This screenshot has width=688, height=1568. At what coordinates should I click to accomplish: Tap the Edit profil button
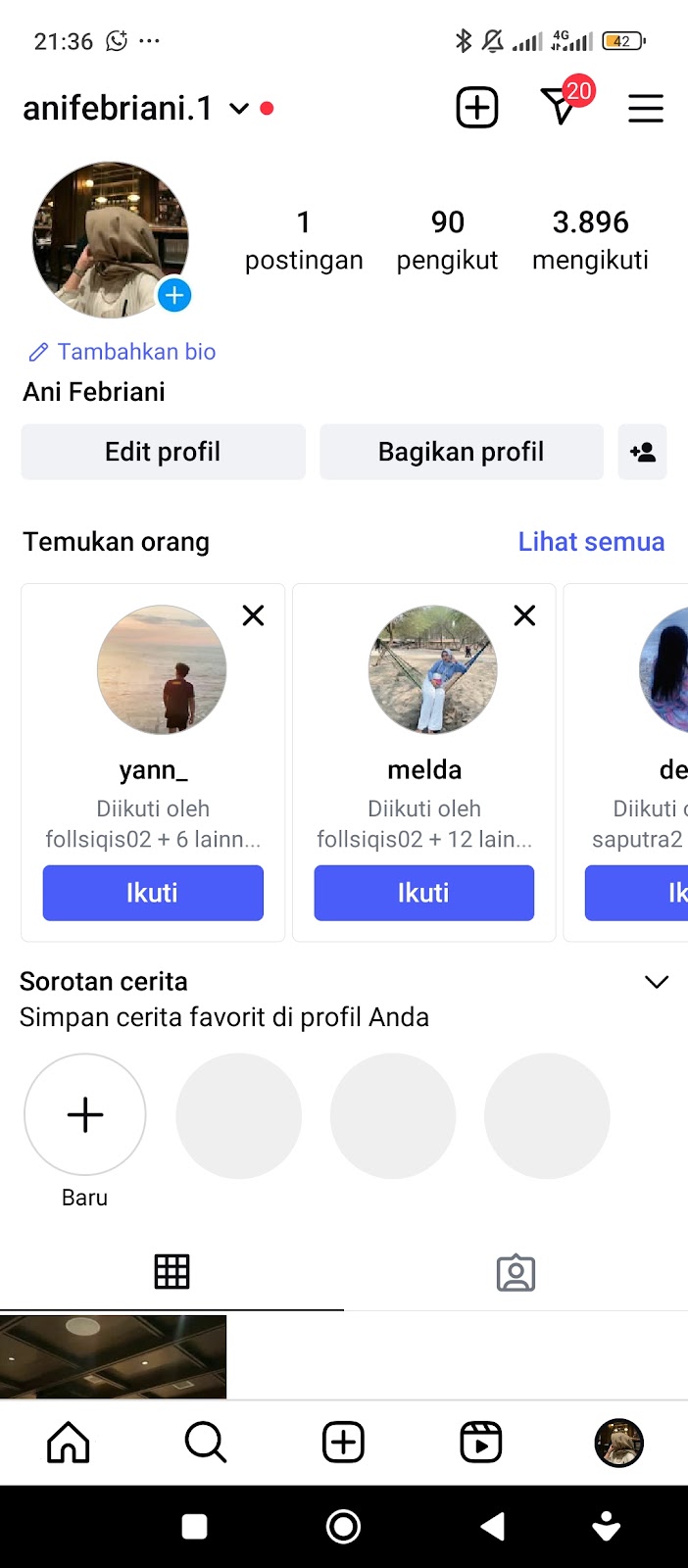[163, 452]
